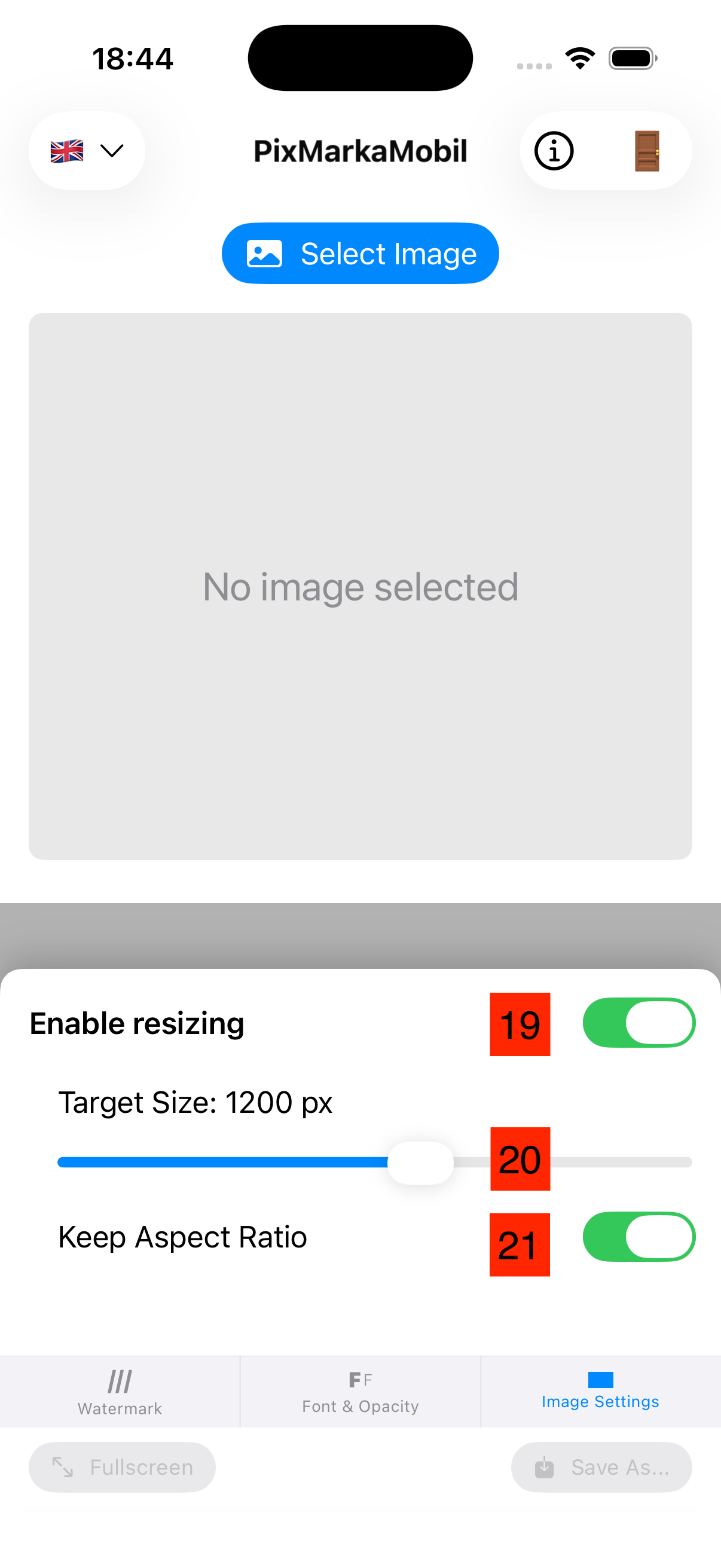Open the language dropdown with UK flag
Image resolution: width=721 pixels, height=1568 pixels.
(x=87, y=151)
